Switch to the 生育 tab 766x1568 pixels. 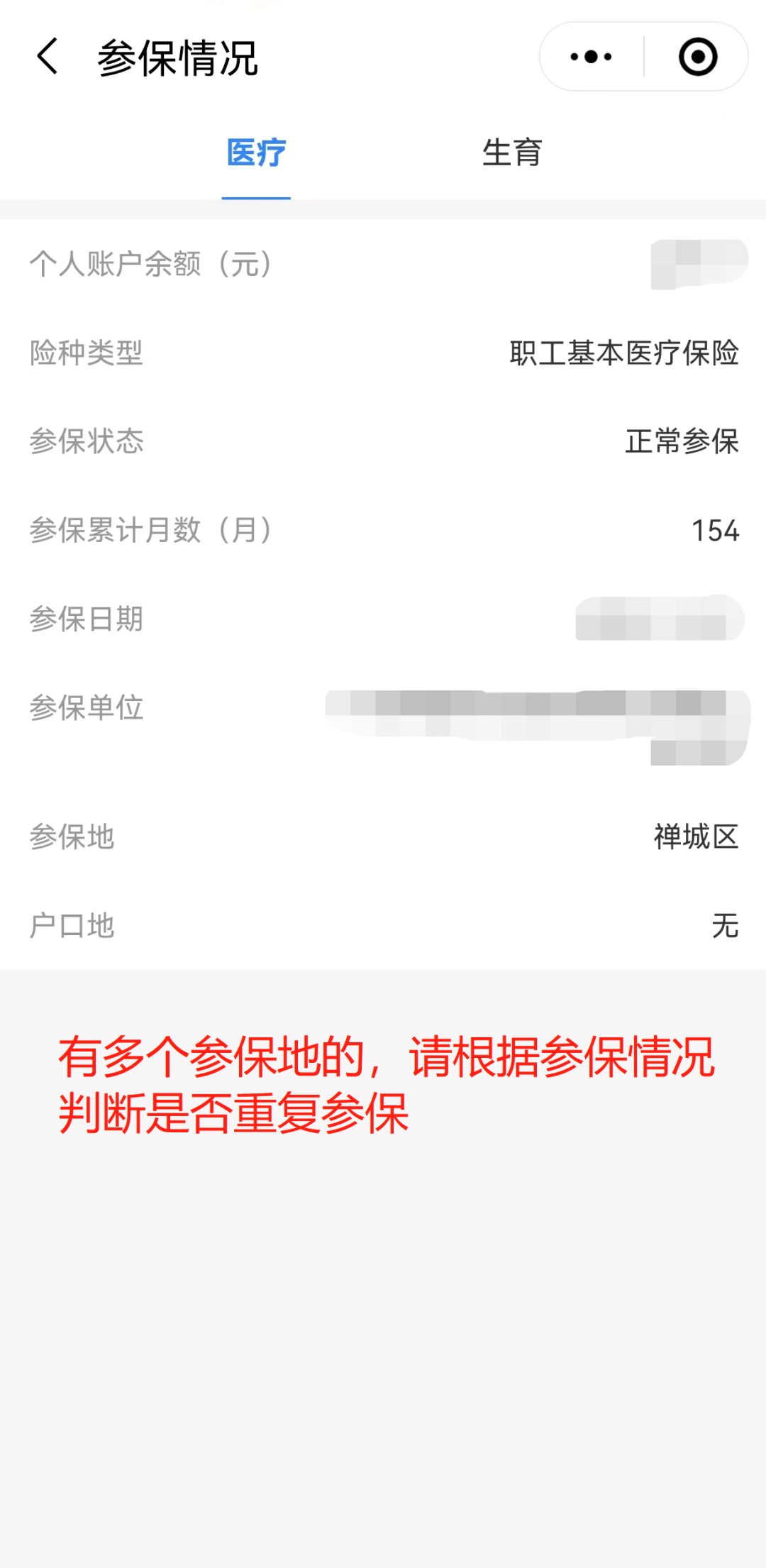click(511, 153)
